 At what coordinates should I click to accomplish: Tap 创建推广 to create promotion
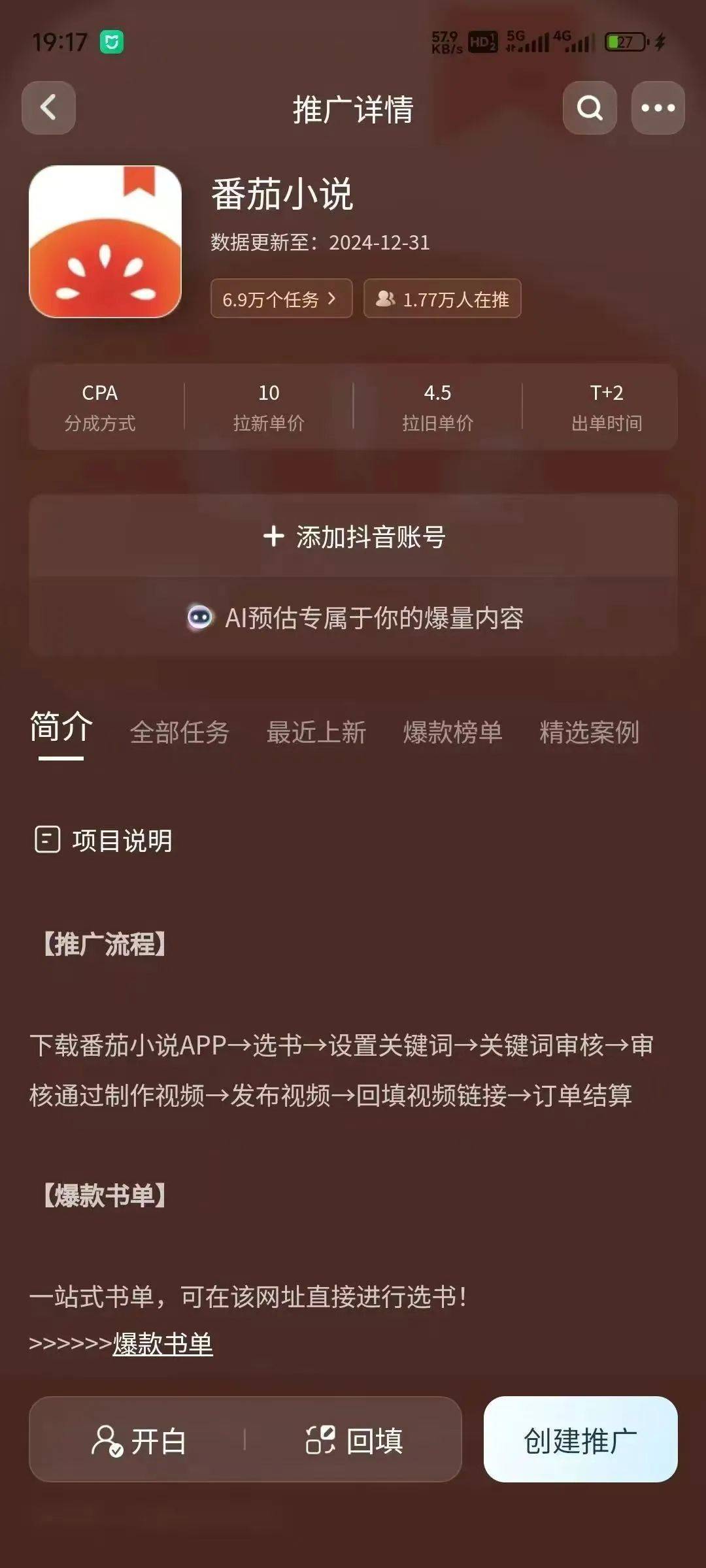pos(580,1440)
